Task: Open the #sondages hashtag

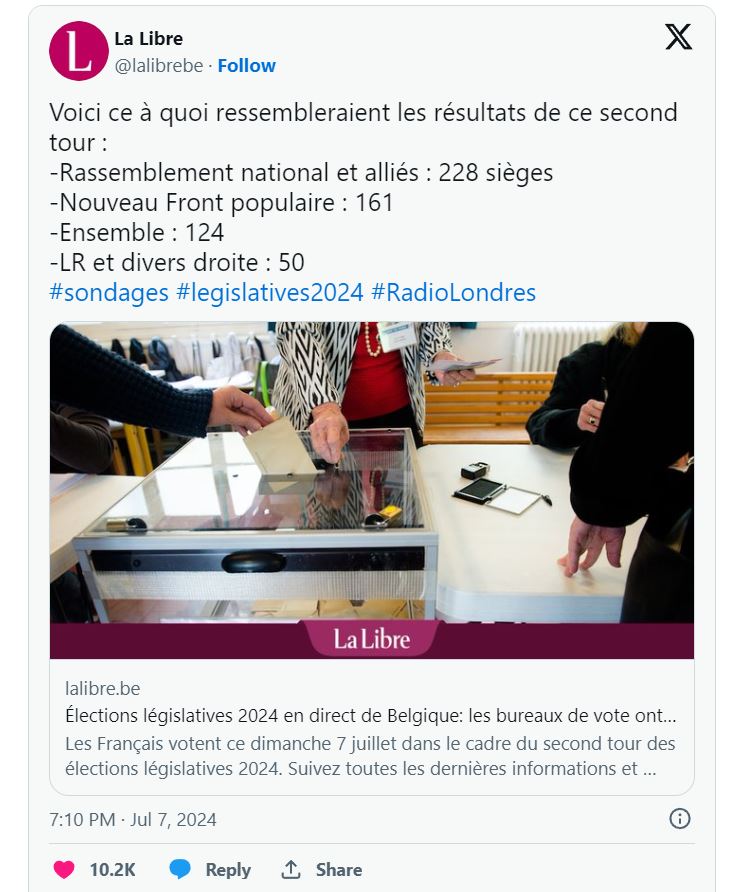Action: [108, 292]
